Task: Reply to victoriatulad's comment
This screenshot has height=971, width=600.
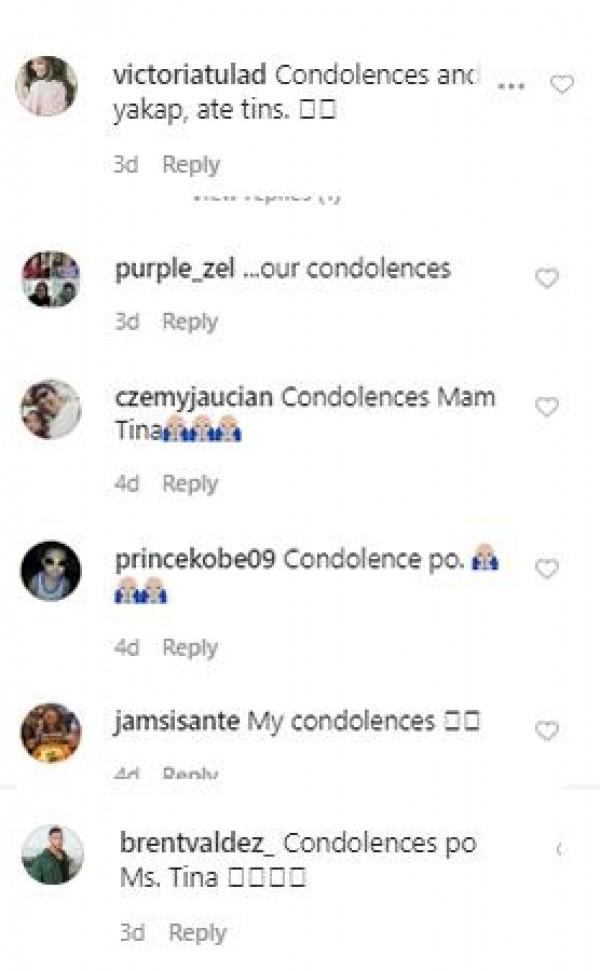Action: click(x=191, y=164)
